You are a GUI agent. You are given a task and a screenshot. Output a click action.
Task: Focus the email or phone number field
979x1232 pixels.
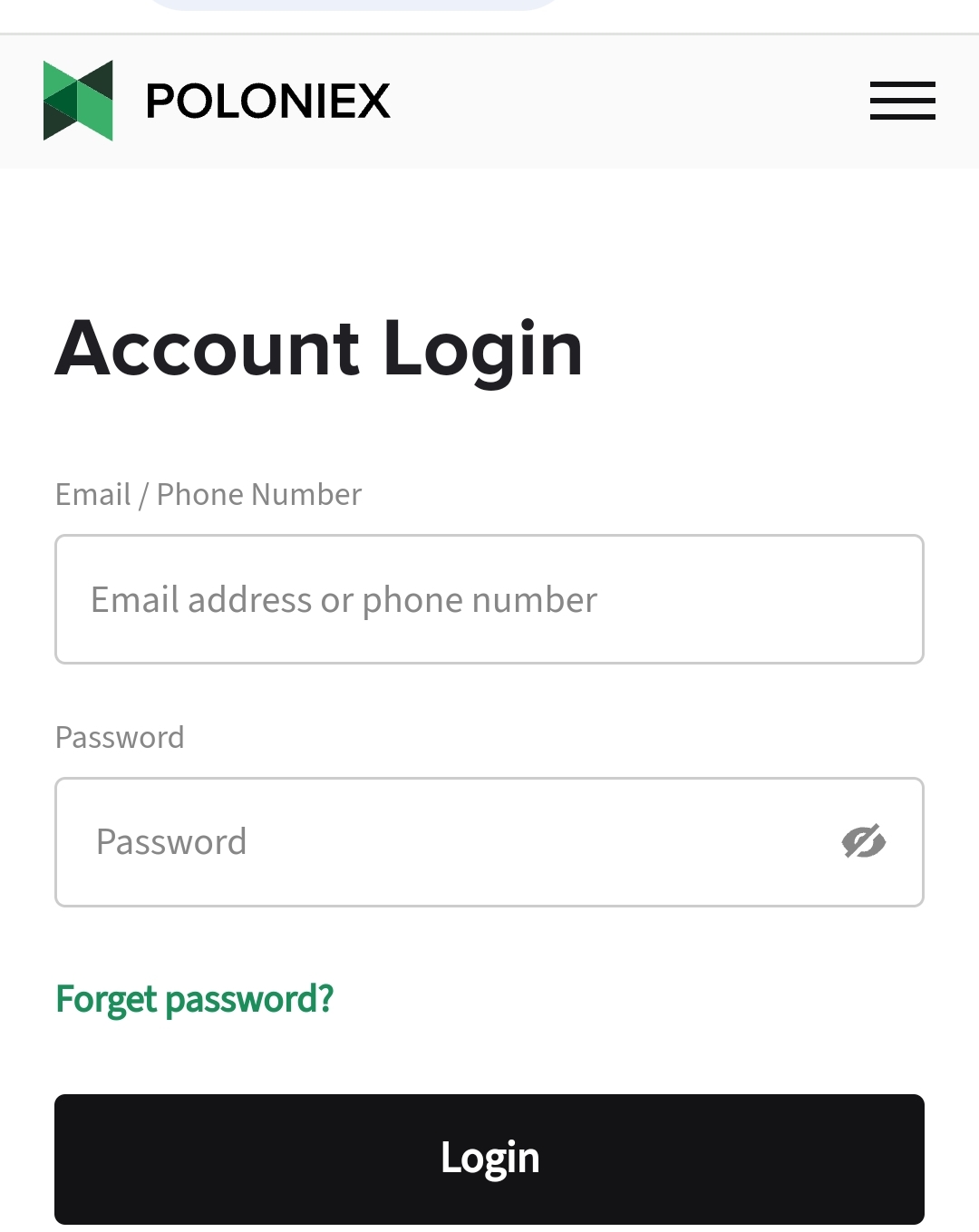tap(489, 599)
